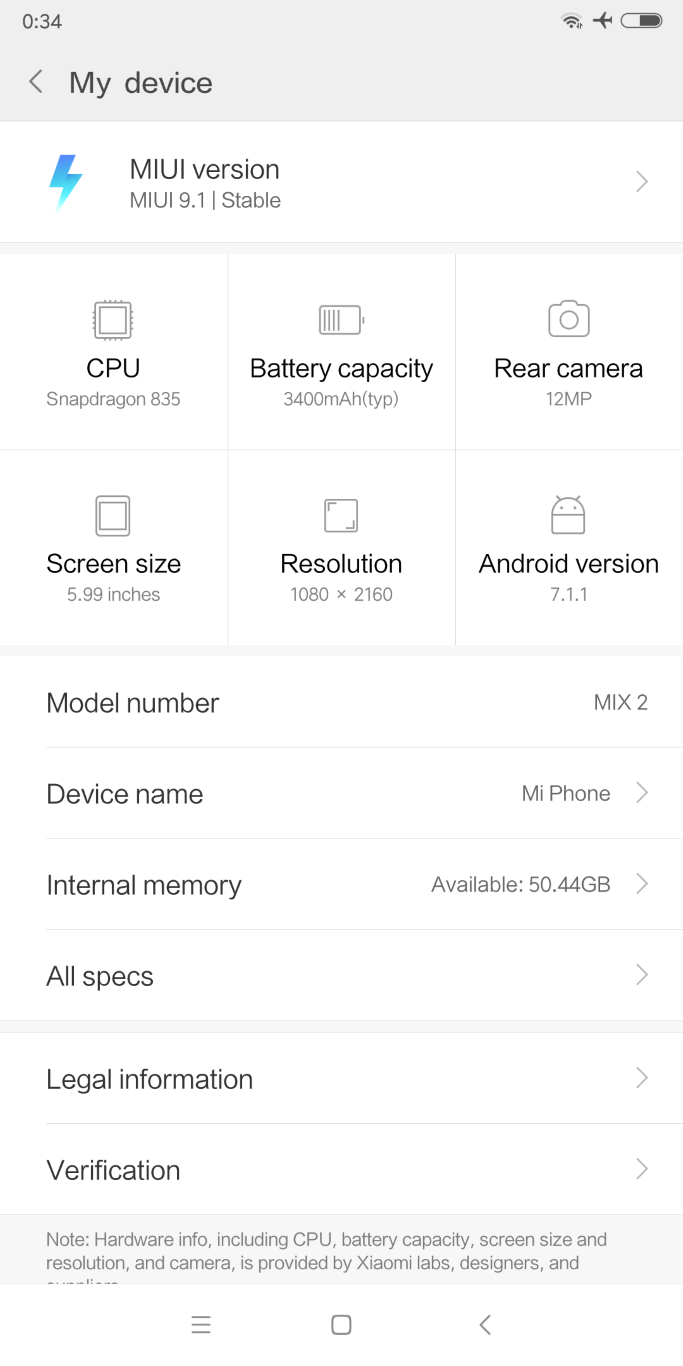This screenshot has height=1366, width=683.
Task: Tap the Model number row
Action: click(341, 702)
